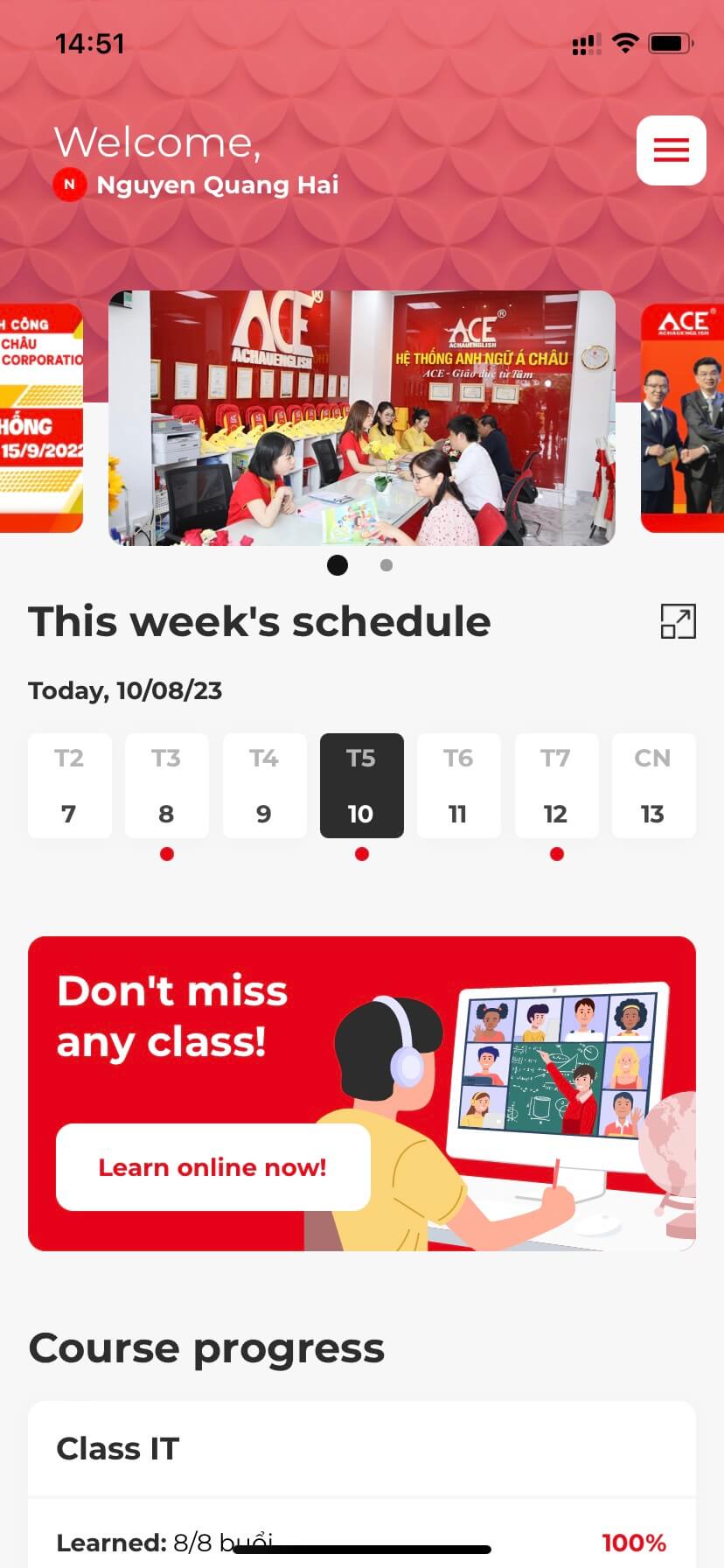The width and height of the screenshot is (724, 1568).
Task: Expand this week's schedule view
Action: click(x=678, y=621)
